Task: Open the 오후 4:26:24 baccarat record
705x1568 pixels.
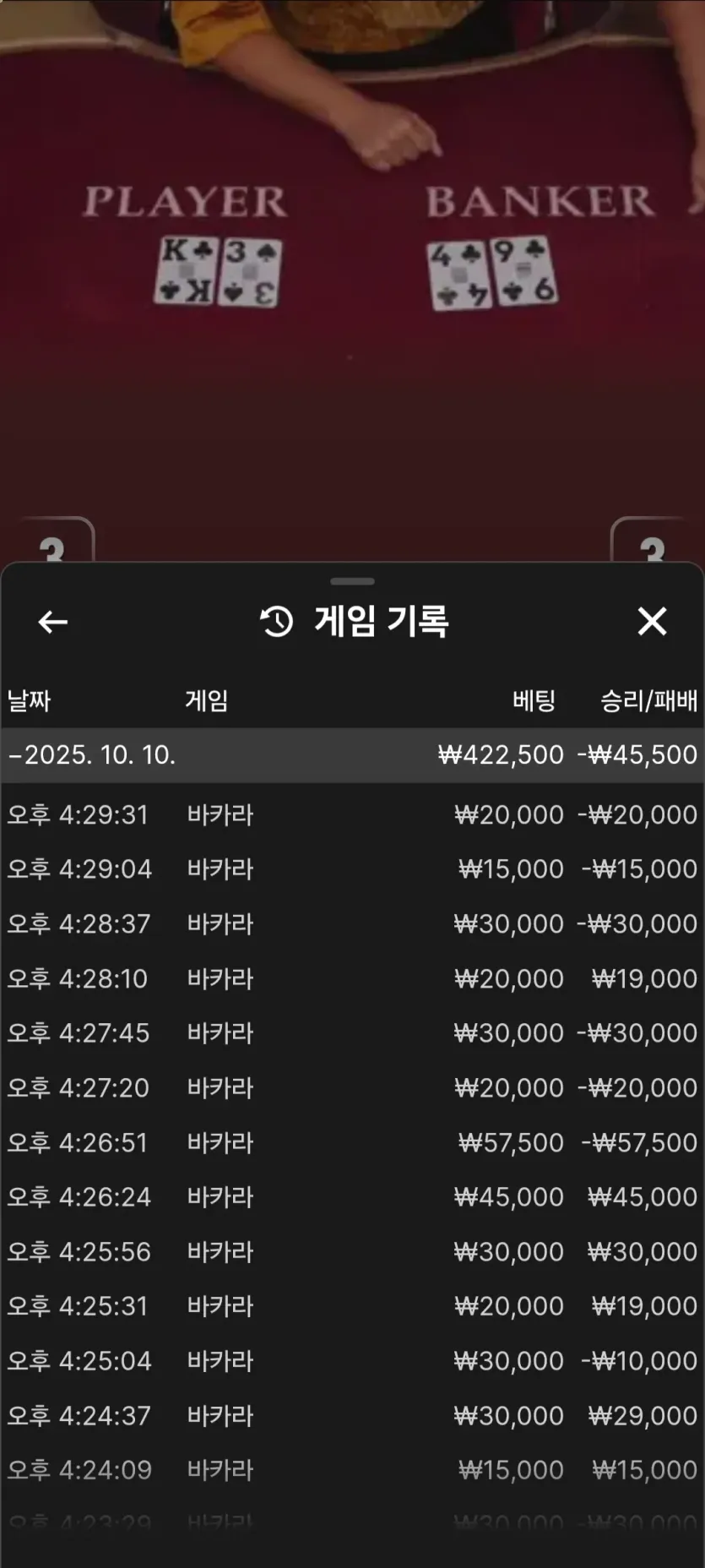Action: coord(352,1196)
